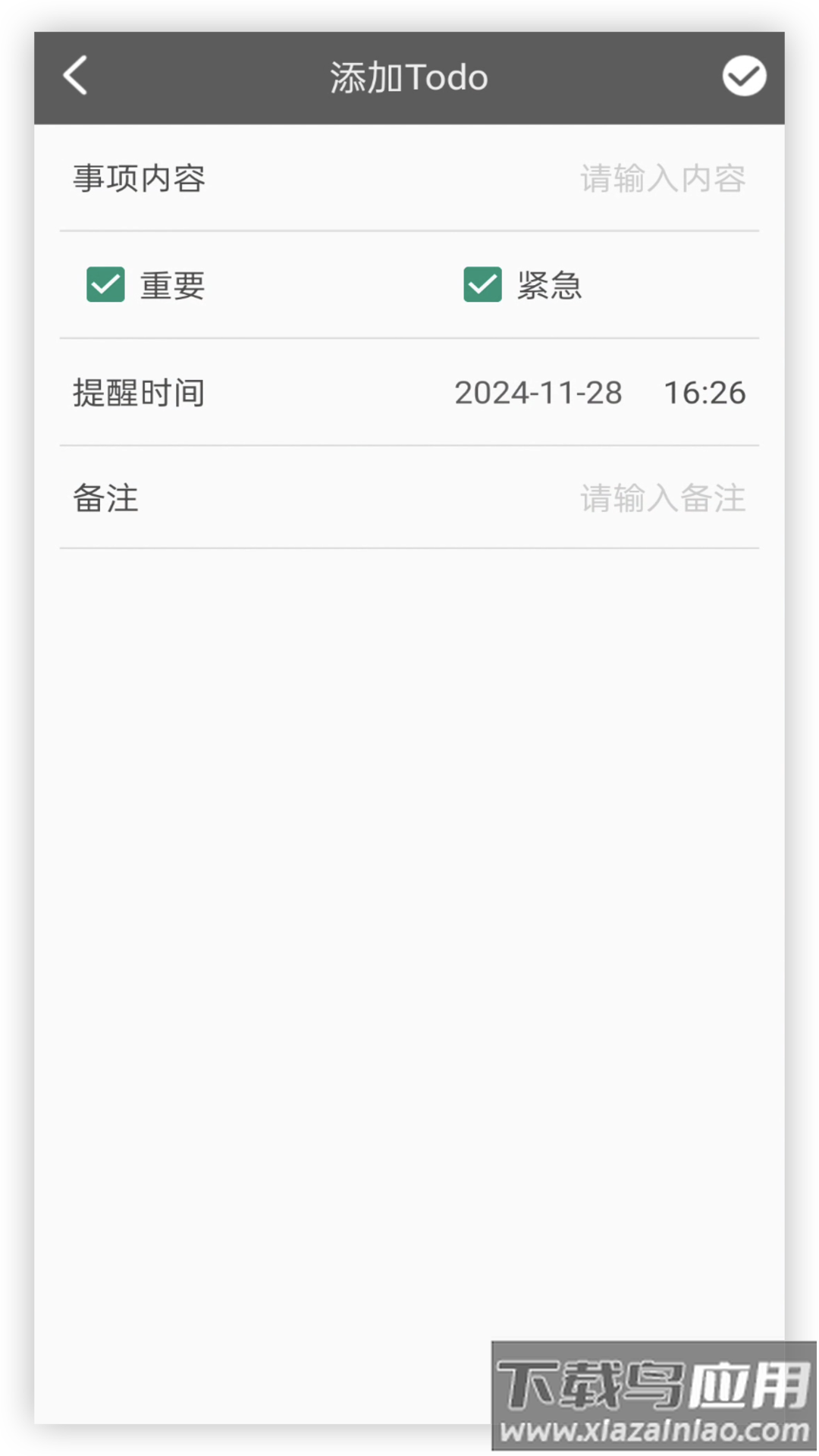Tap the 事项内容 label
The image size is (819, 1456).
(138, 178)
